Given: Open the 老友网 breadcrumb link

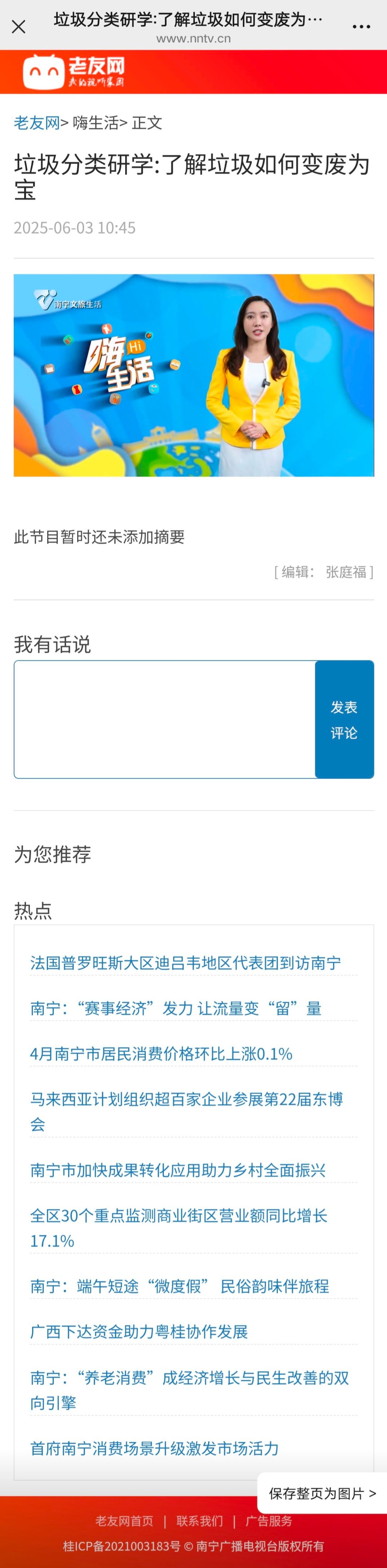Looking at the screenshot, I should coord(36,123).
